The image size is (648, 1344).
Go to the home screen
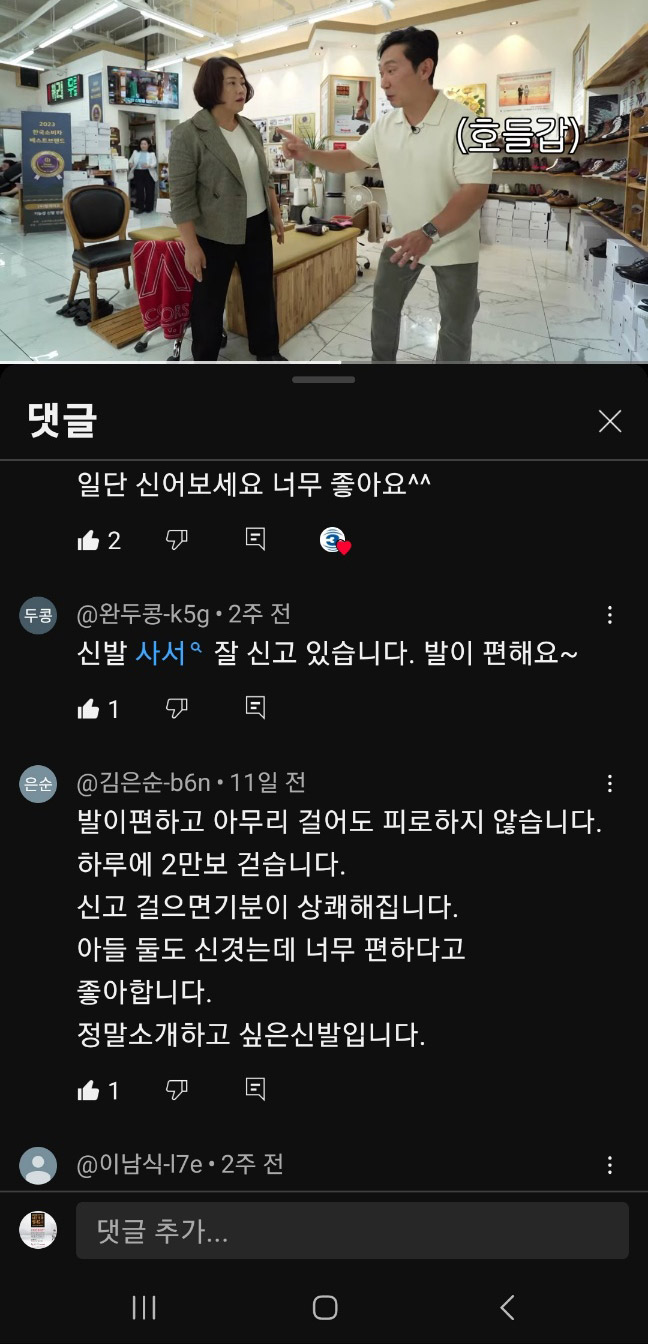pyautogui.click(x=324, y=1307)
